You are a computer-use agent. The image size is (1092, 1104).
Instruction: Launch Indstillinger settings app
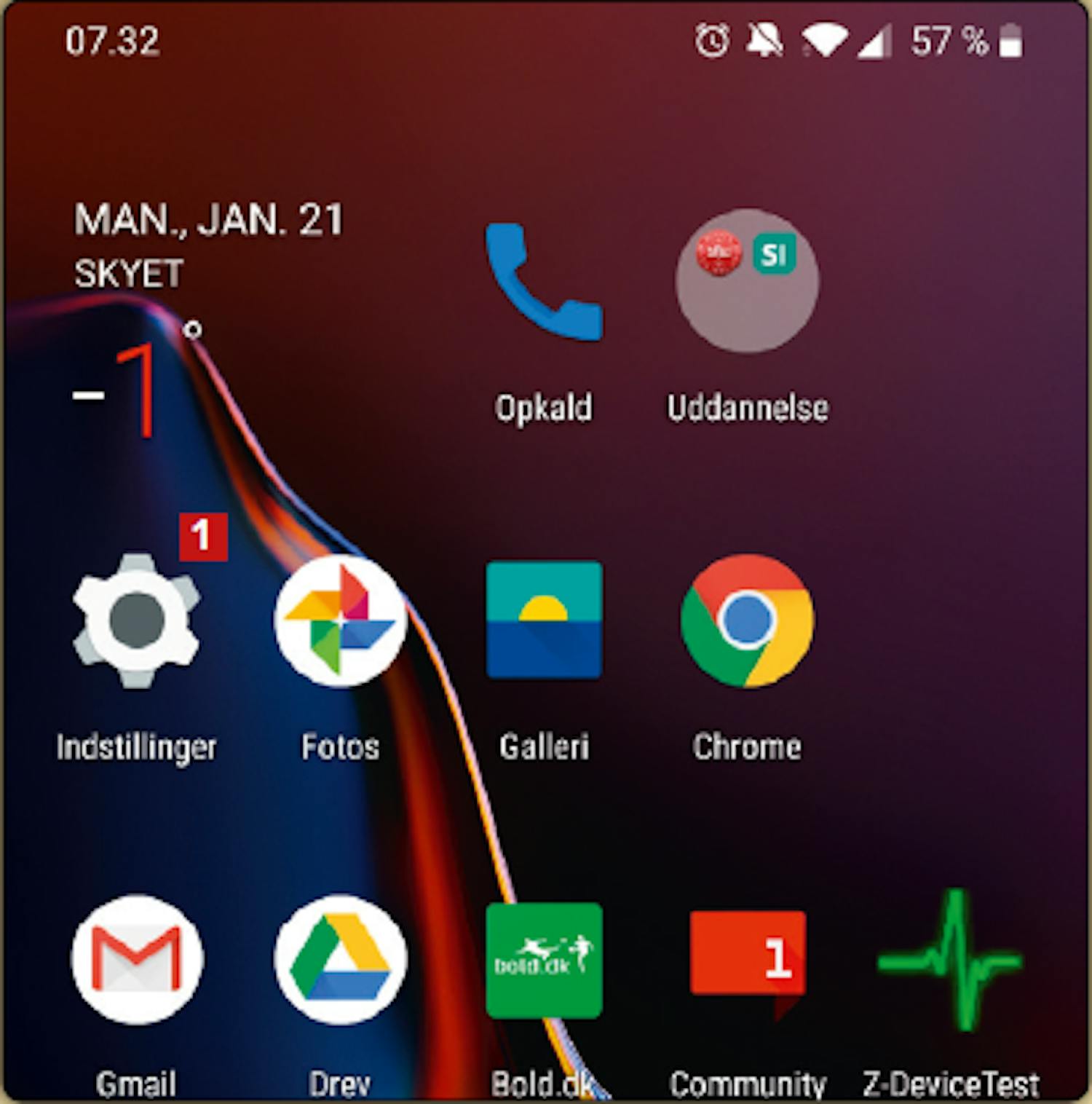pos(136,621)
